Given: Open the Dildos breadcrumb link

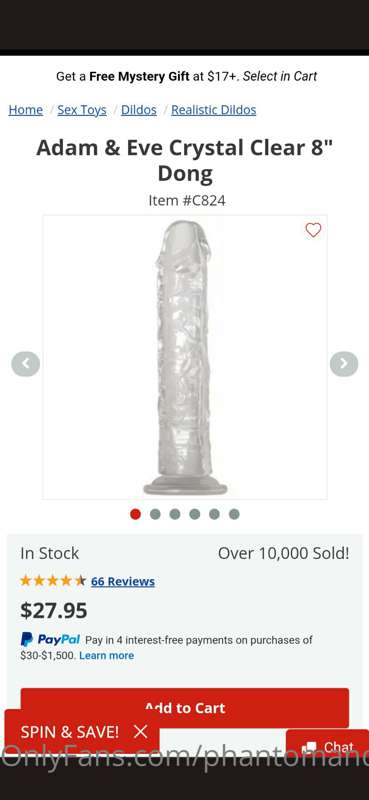Looking at the screenshot, I should (139, 110).
